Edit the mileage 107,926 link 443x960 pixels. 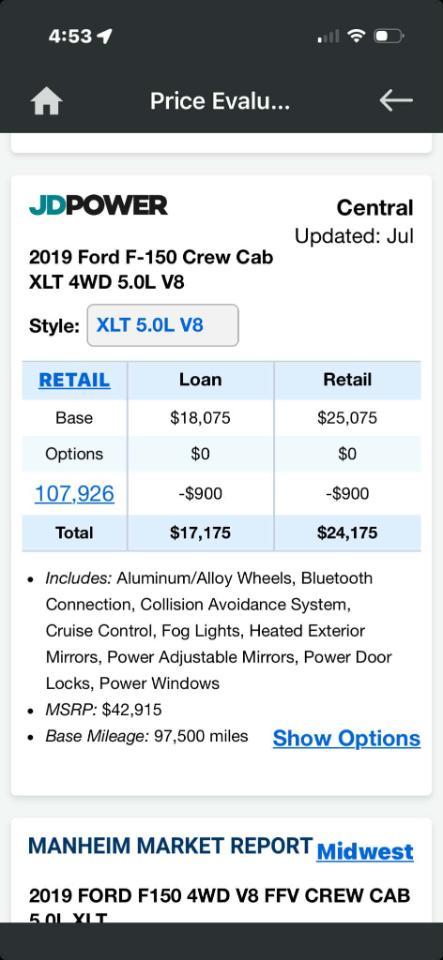74,493
